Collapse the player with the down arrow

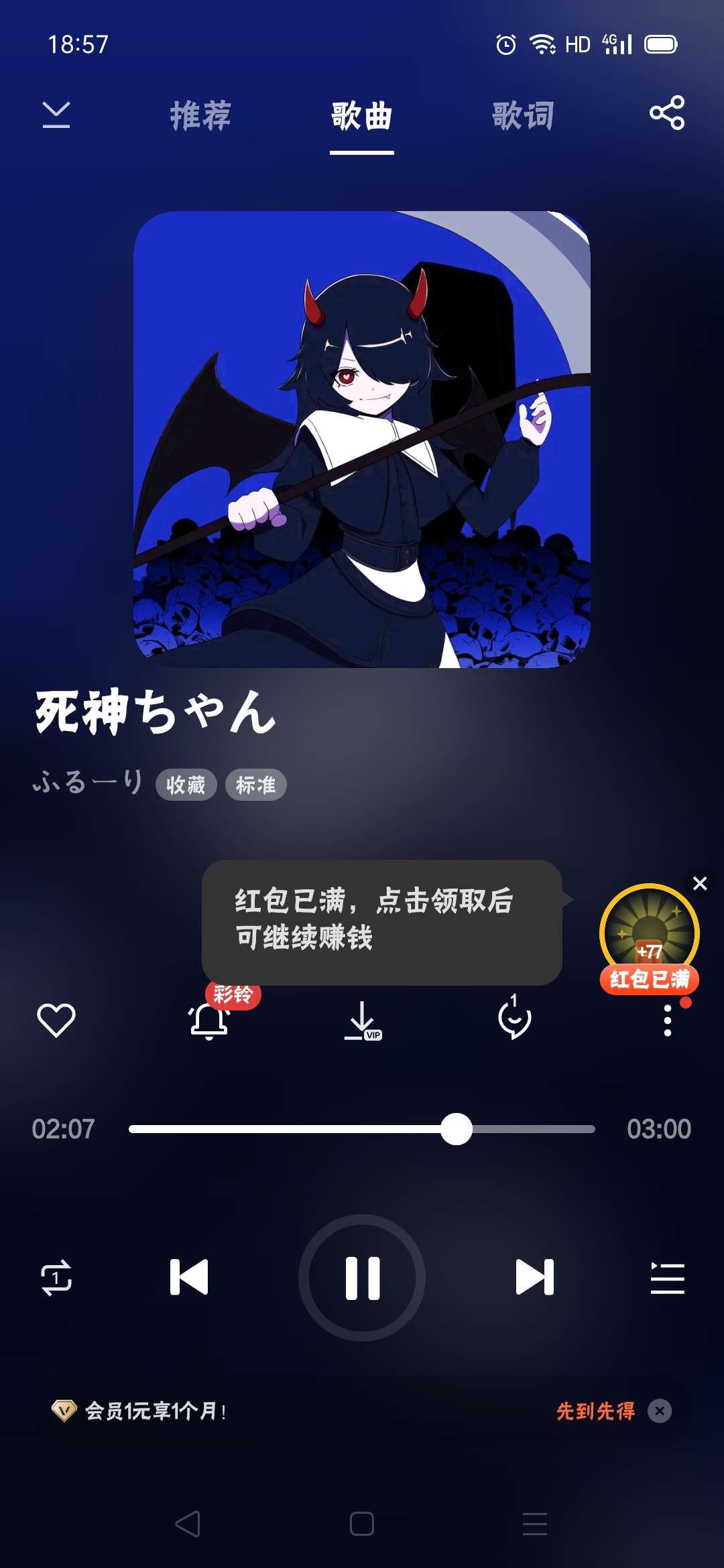[x=56, y=115]
